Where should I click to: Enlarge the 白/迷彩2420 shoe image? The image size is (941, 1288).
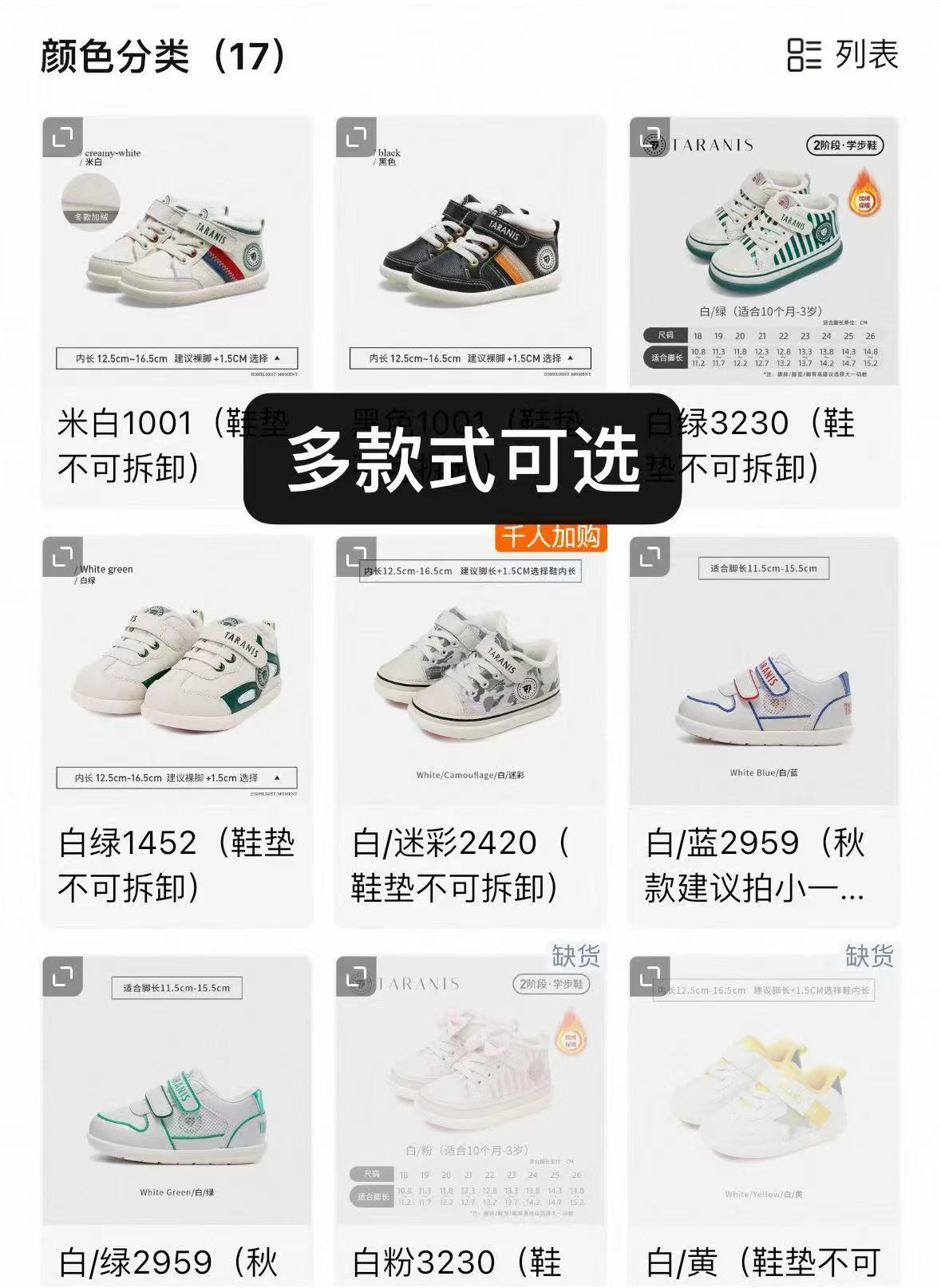(x=358, y=560)
